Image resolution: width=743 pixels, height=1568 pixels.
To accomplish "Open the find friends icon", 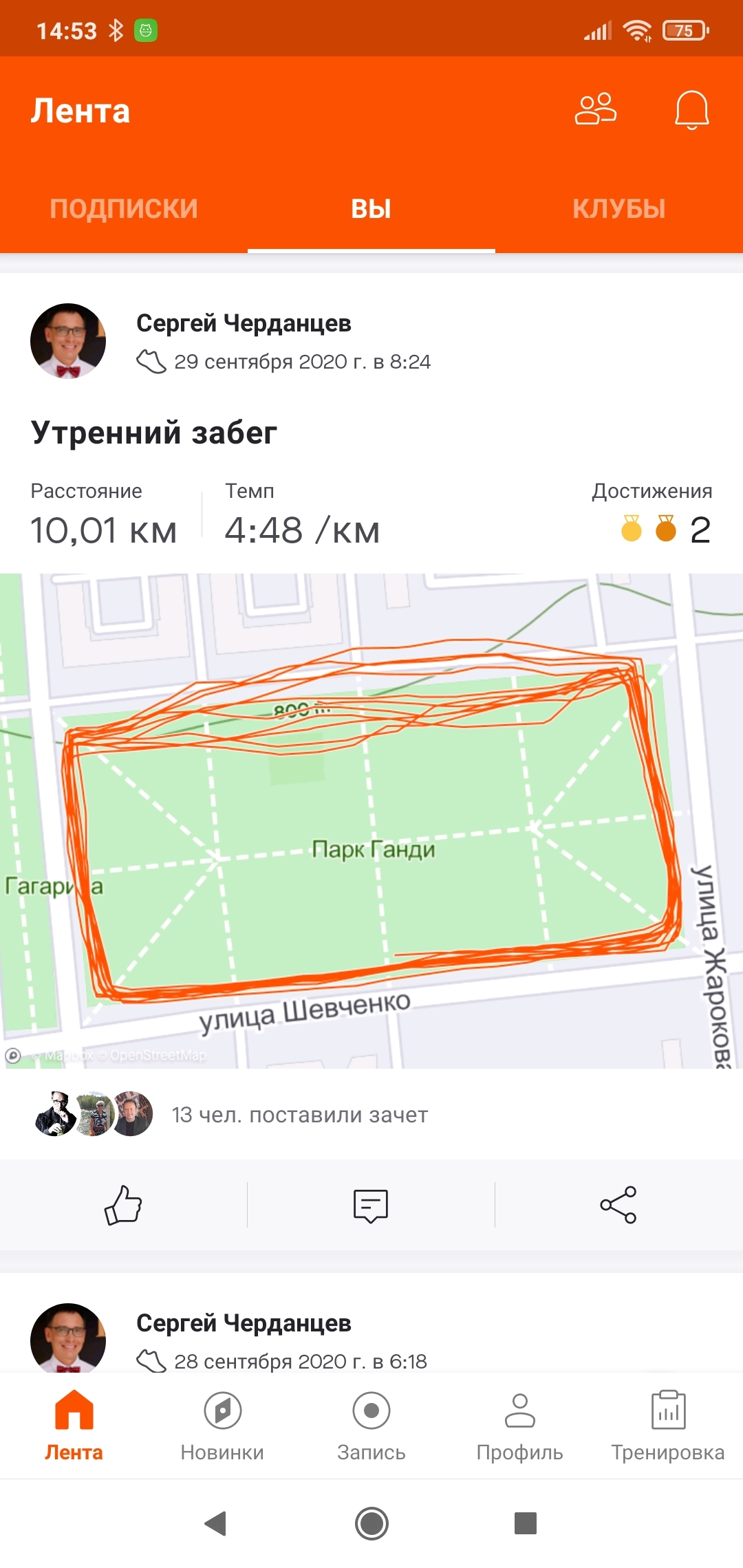I will (596, 109).
